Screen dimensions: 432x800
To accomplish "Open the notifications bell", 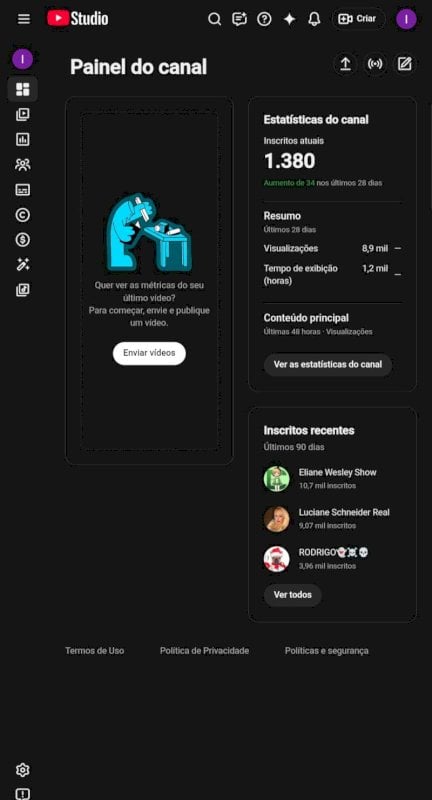I will coord(314,19).
